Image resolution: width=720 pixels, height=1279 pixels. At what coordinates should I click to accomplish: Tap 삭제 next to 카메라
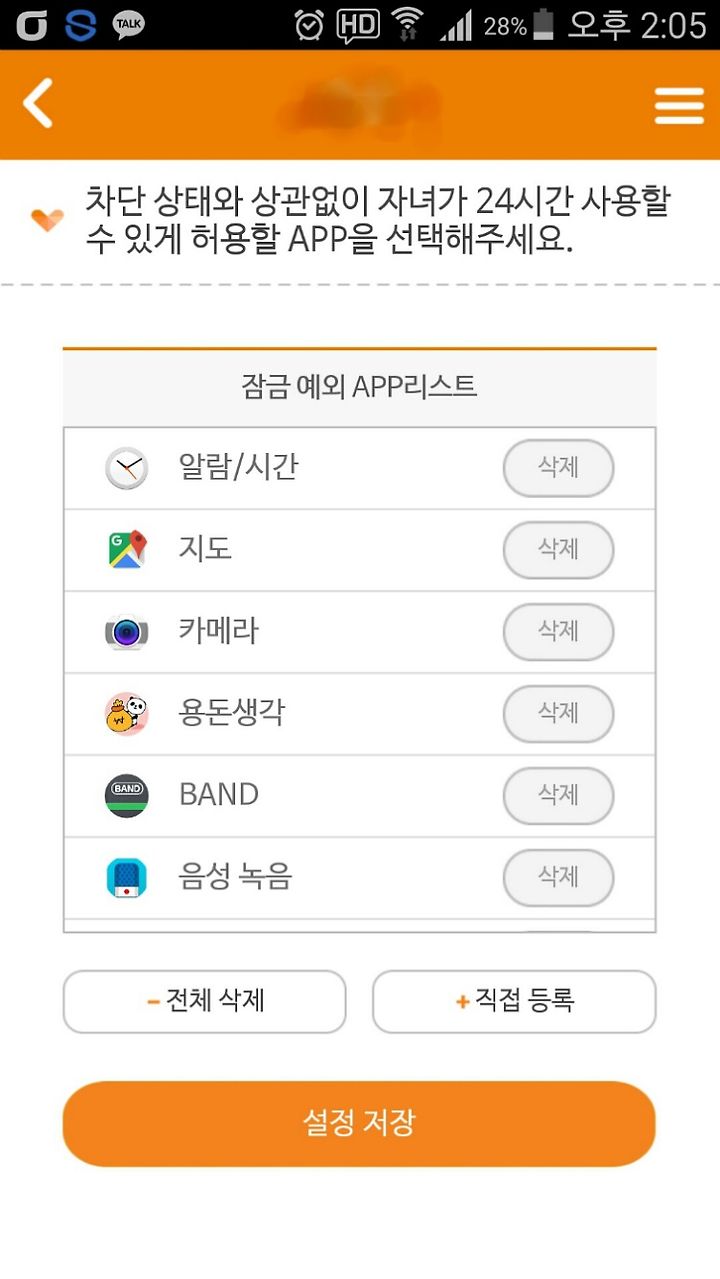[558, 632]
